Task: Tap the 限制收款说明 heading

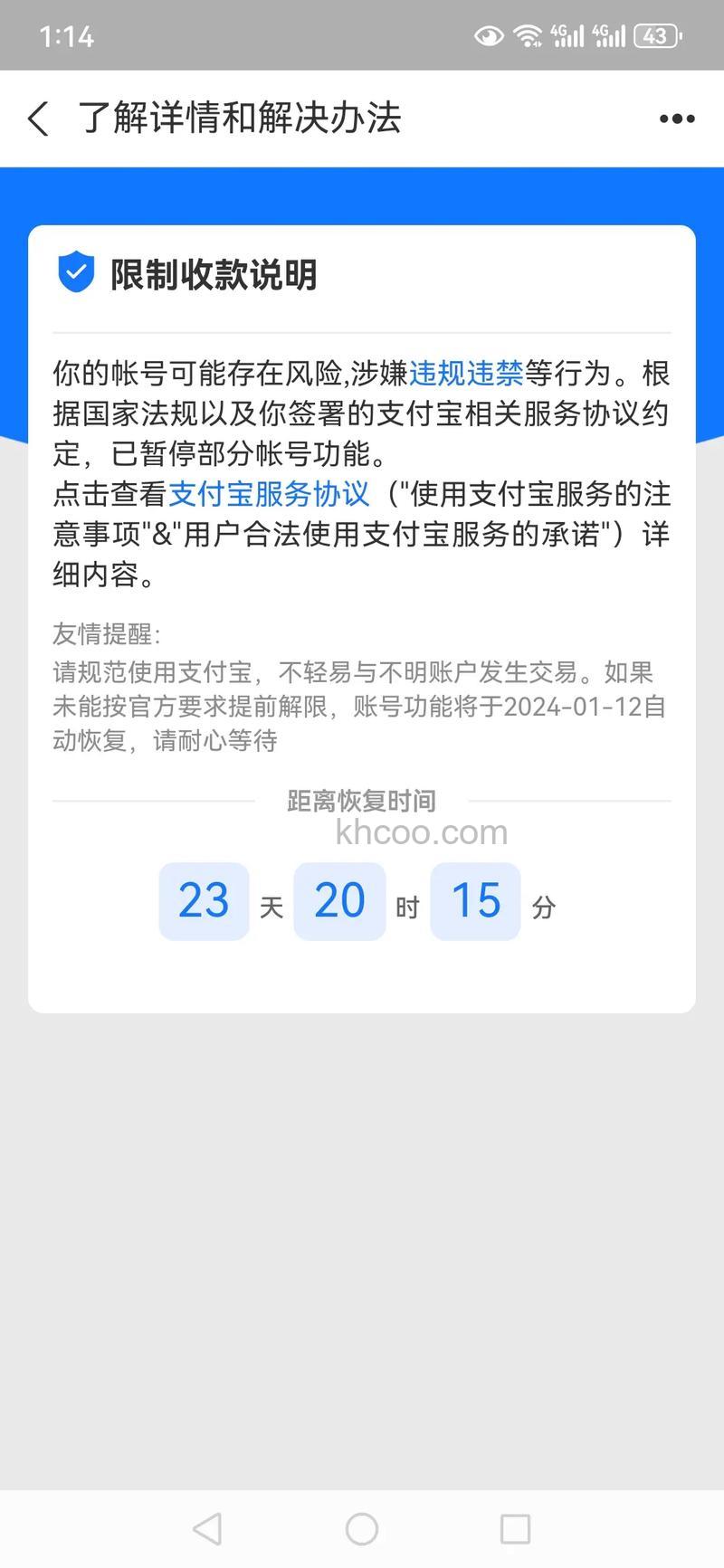Action: (x=214, y=276)
